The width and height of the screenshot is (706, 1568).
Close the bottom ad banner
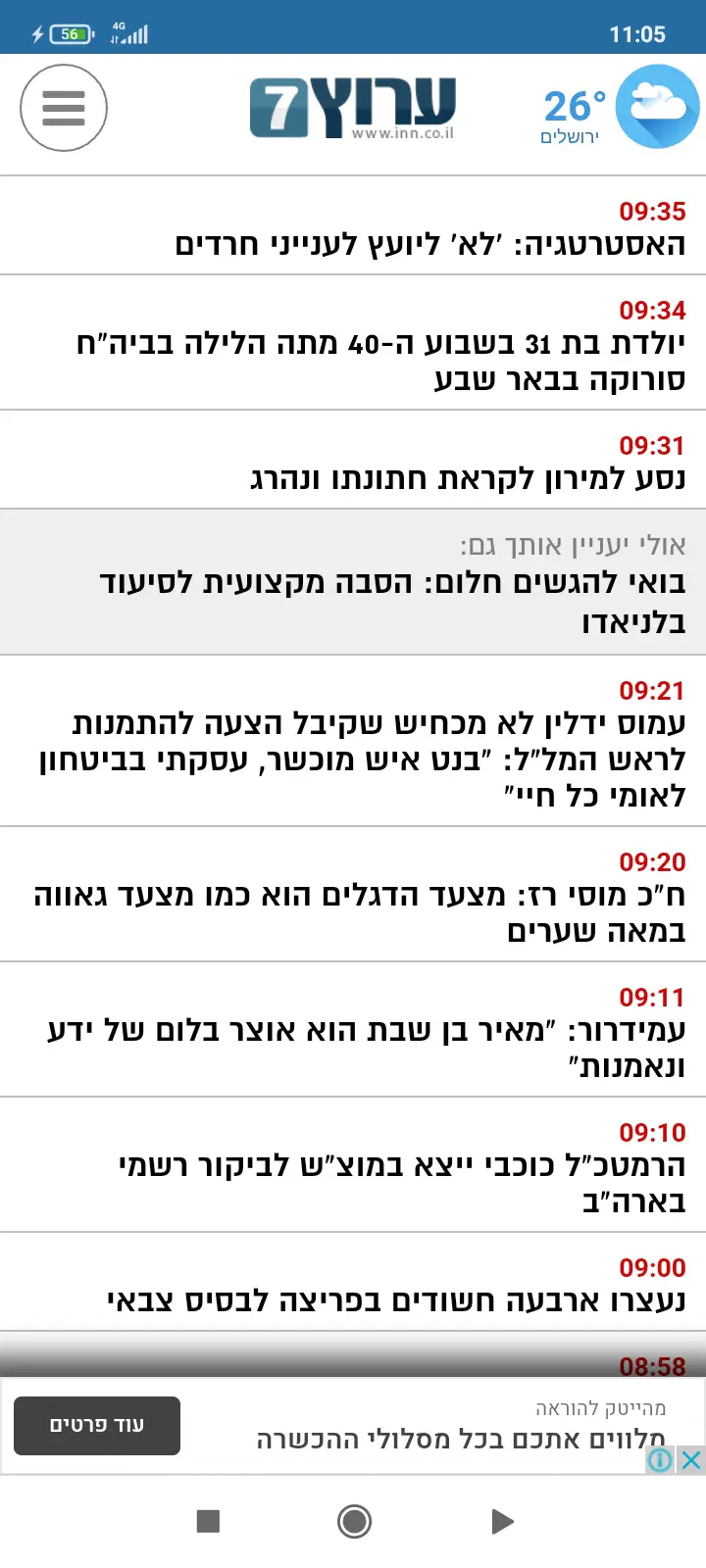(691, 1459)
